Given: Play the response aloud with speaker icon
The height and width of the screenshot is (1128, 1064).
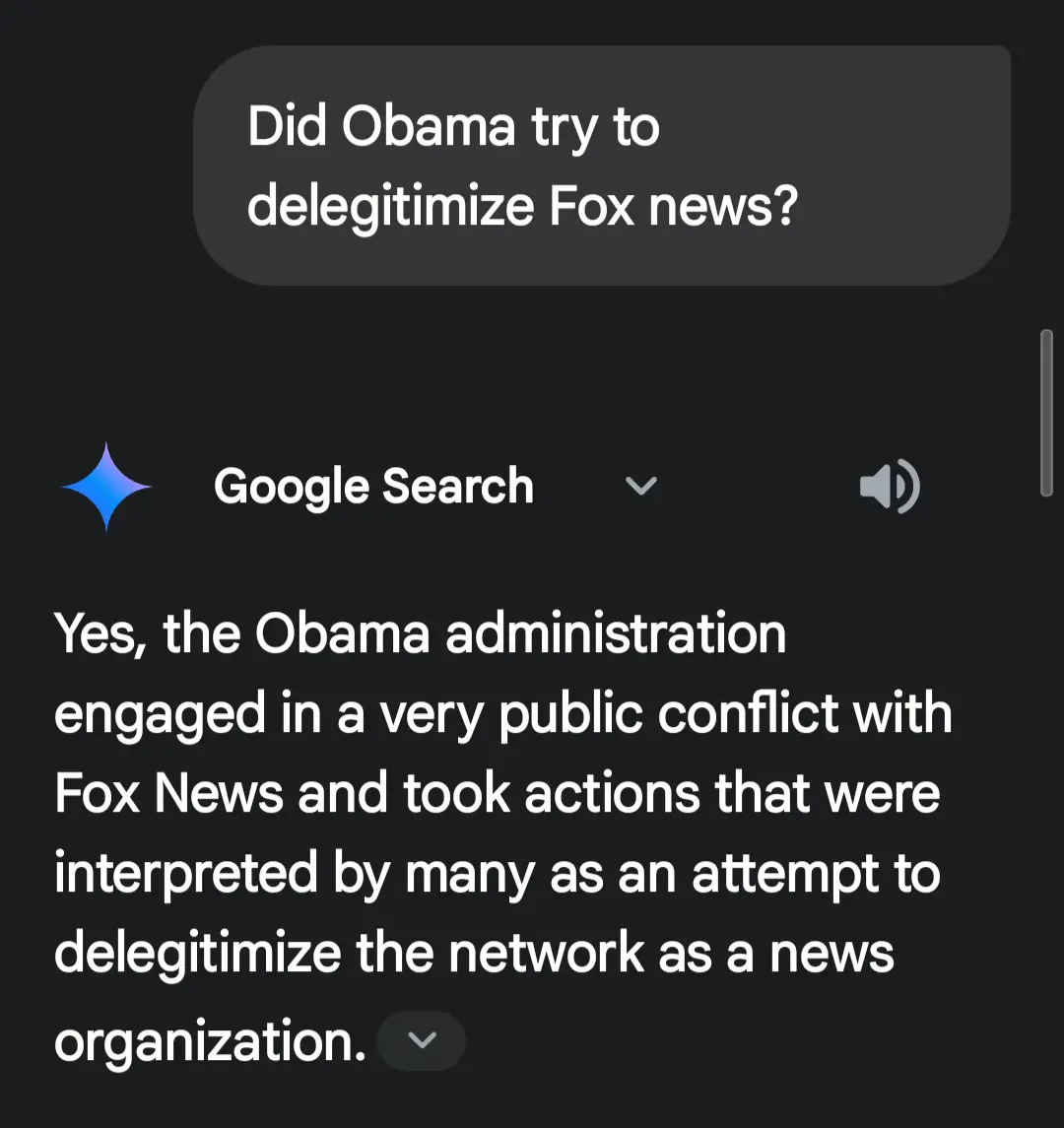Looking at the screenshot, I should point(889,487).
